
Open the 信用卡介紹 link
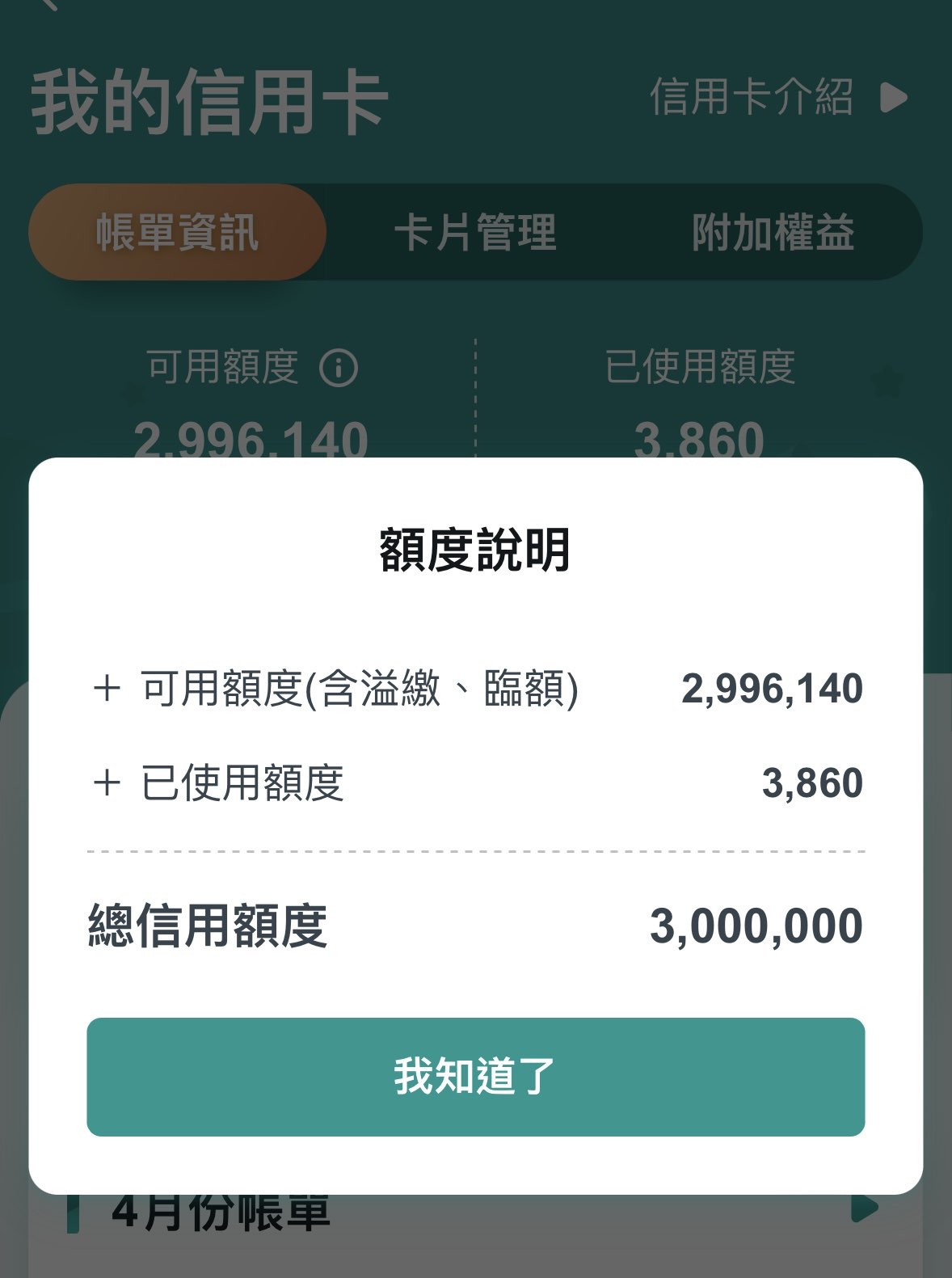[x=777, y=98]
